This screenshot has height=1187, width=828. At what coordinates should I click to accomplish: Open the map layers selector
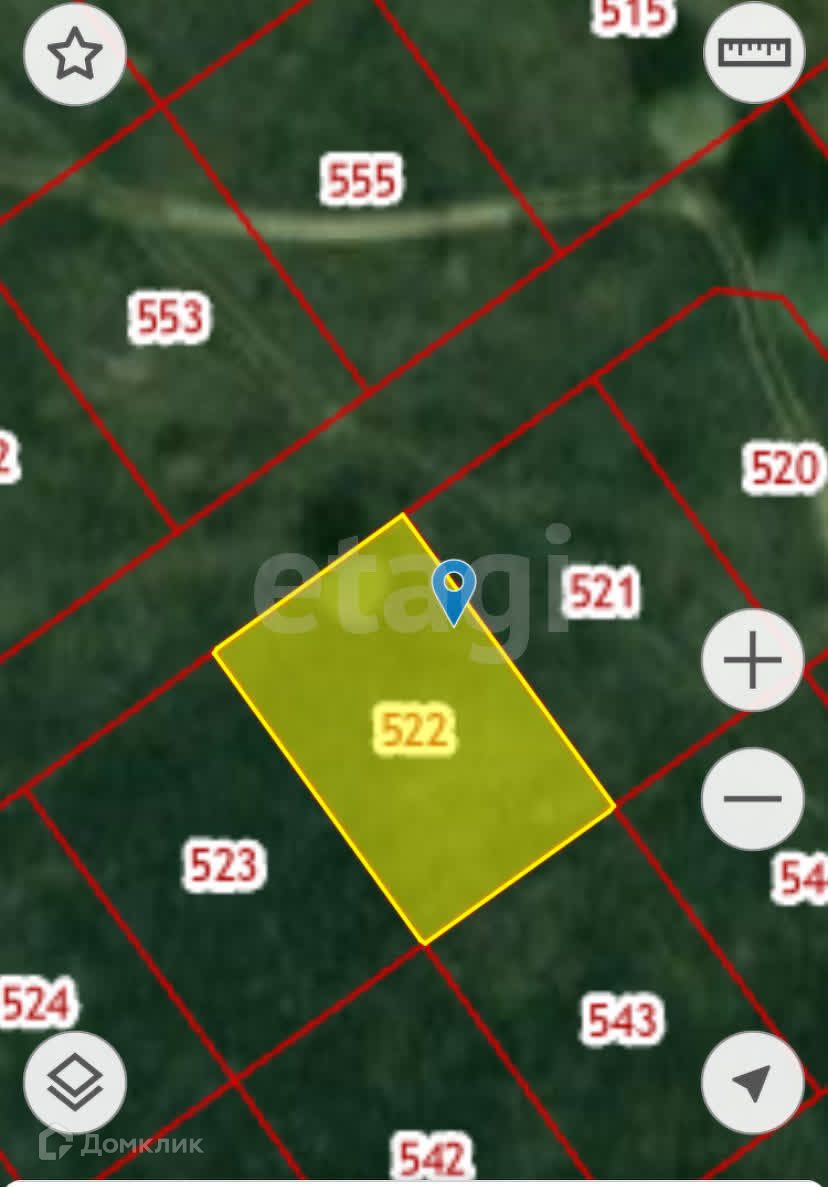(x=75, y=1083)
